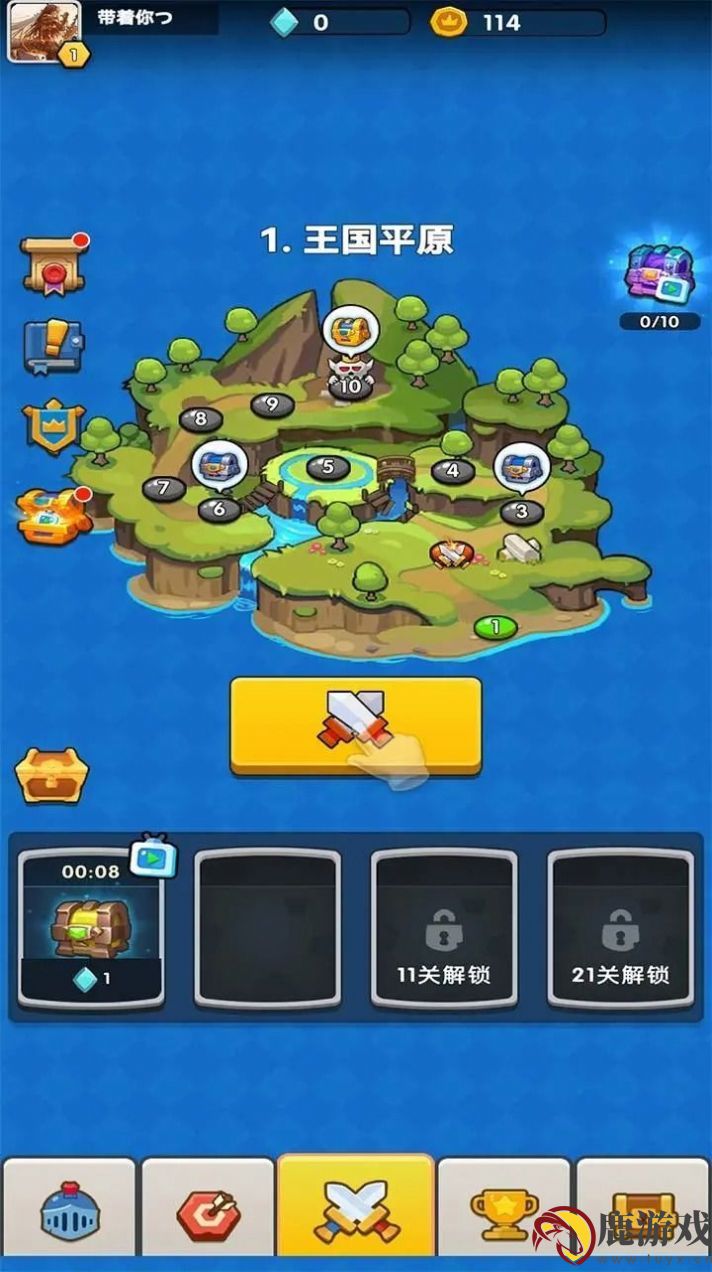Screen dimensions: 712x1272
Task: Switch to the knight helmet tab
Action: coord(69,1212)
